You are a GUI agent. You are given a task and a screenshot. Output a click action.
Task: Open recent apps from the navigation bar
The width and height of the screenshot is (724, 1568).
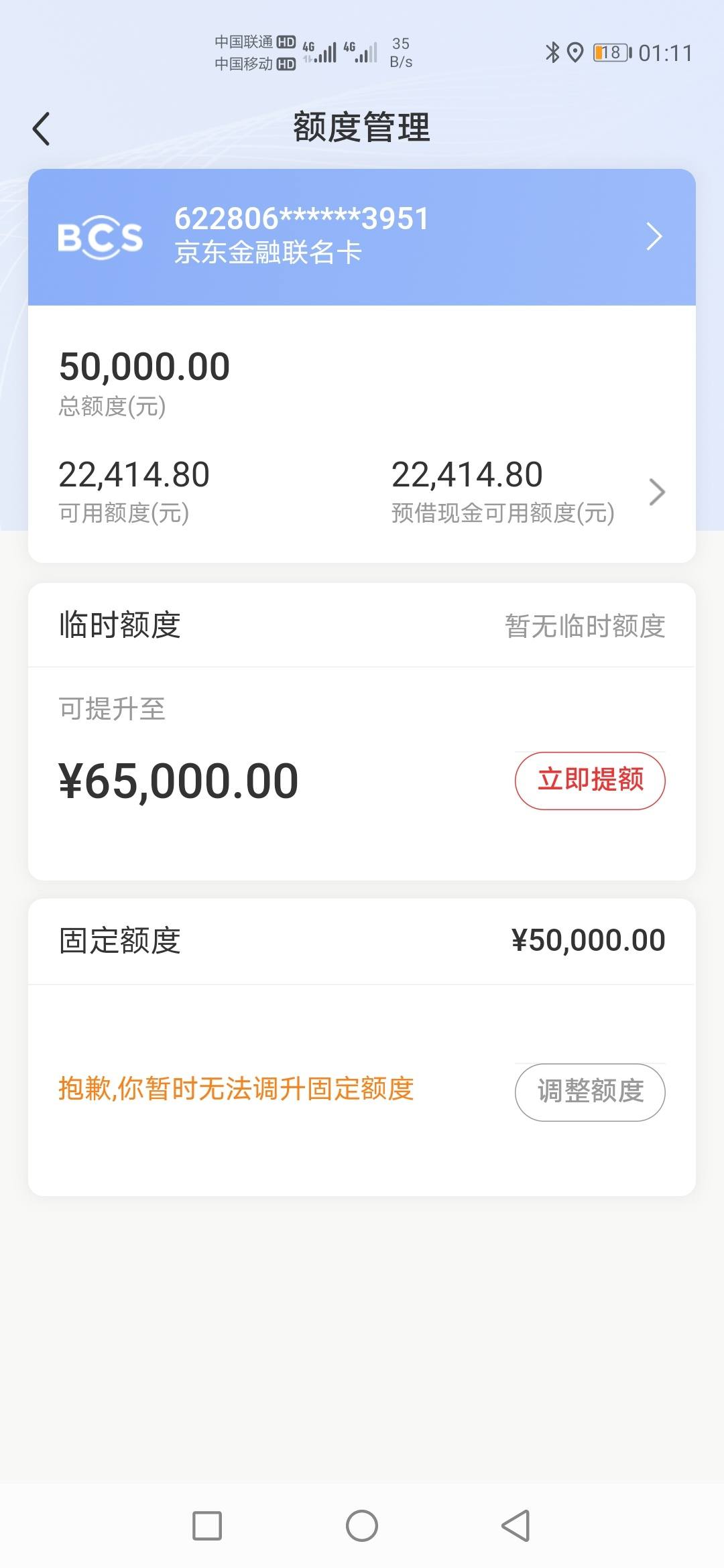[207, 1526]
